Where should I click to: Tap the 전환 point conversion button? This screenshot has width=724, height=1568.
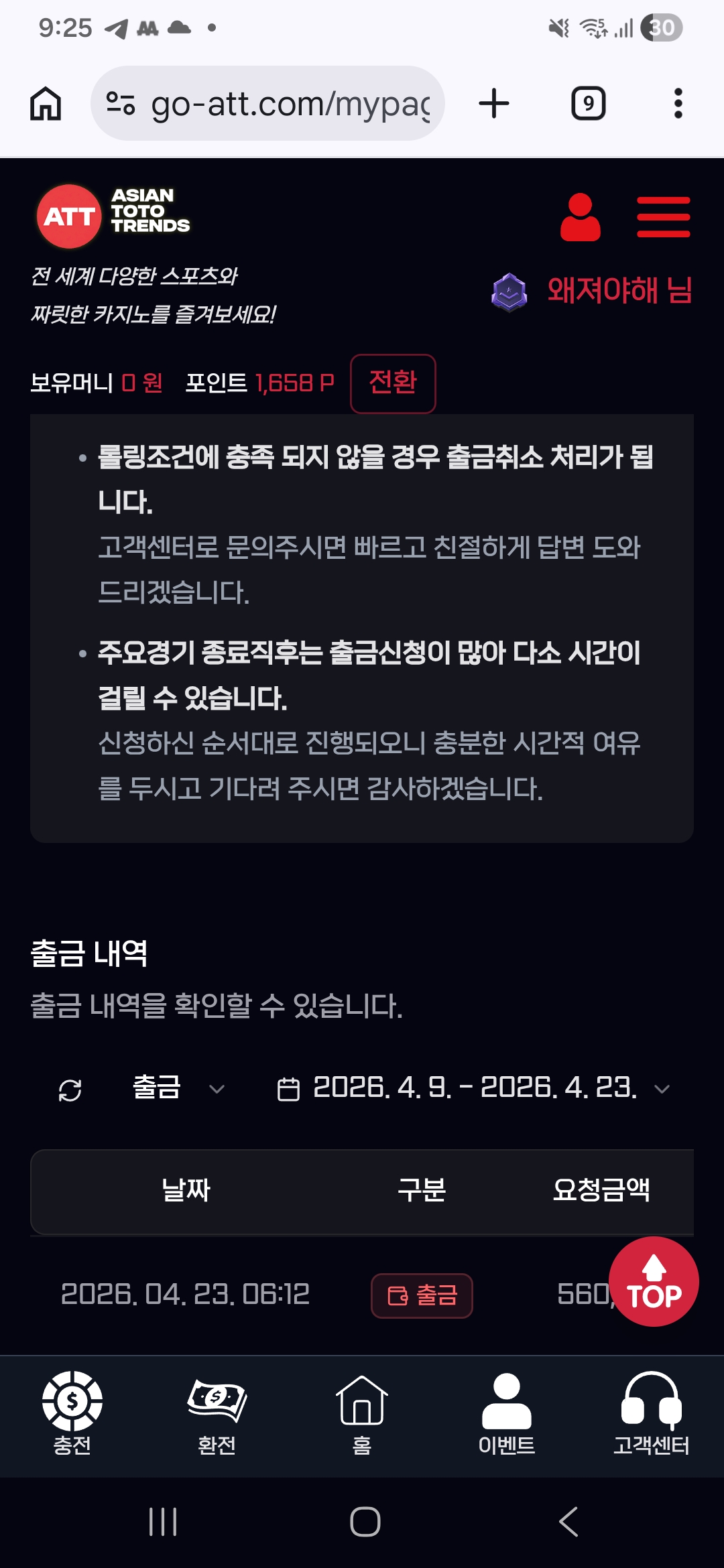click(393, 383)
